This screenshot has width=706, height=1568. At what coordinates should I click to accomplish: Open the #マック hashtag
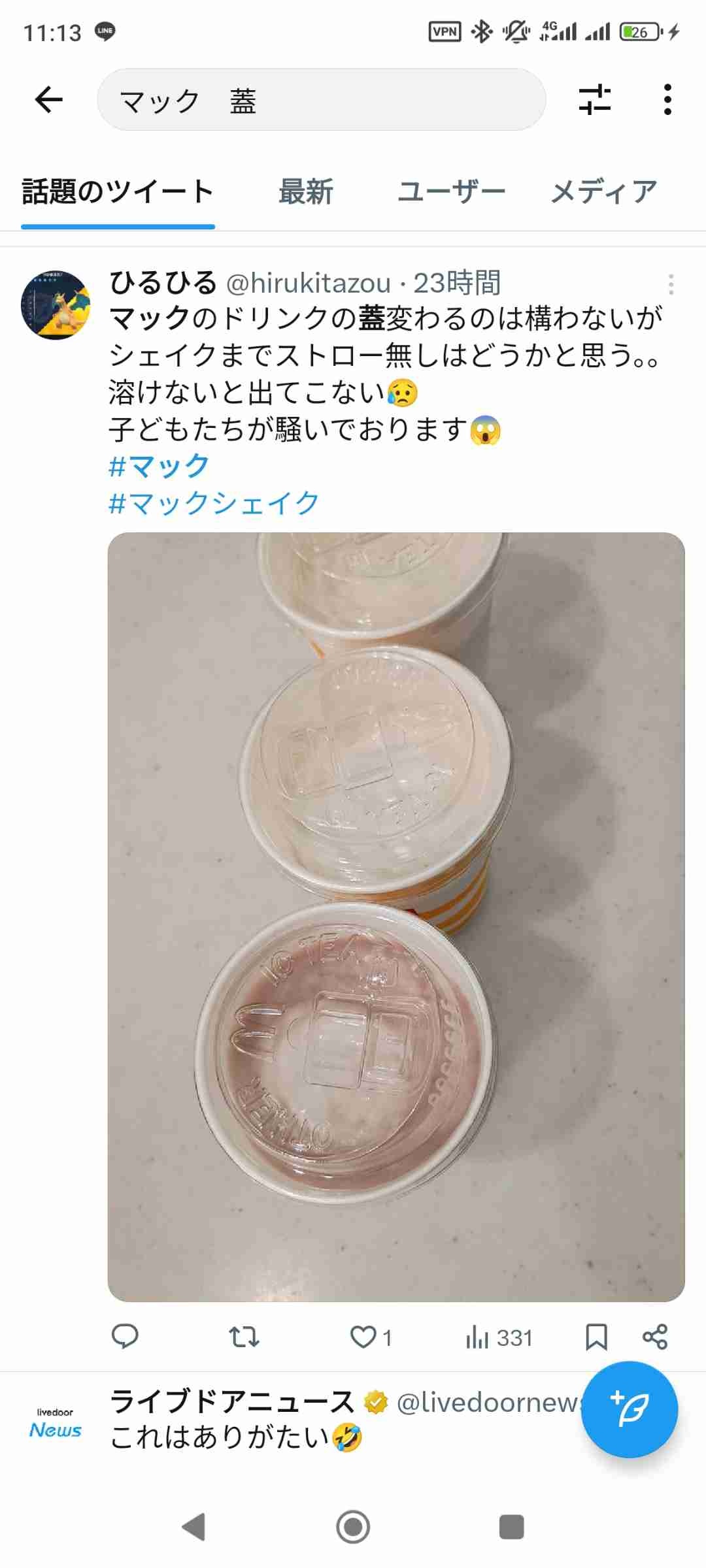(x=159, y=466)
